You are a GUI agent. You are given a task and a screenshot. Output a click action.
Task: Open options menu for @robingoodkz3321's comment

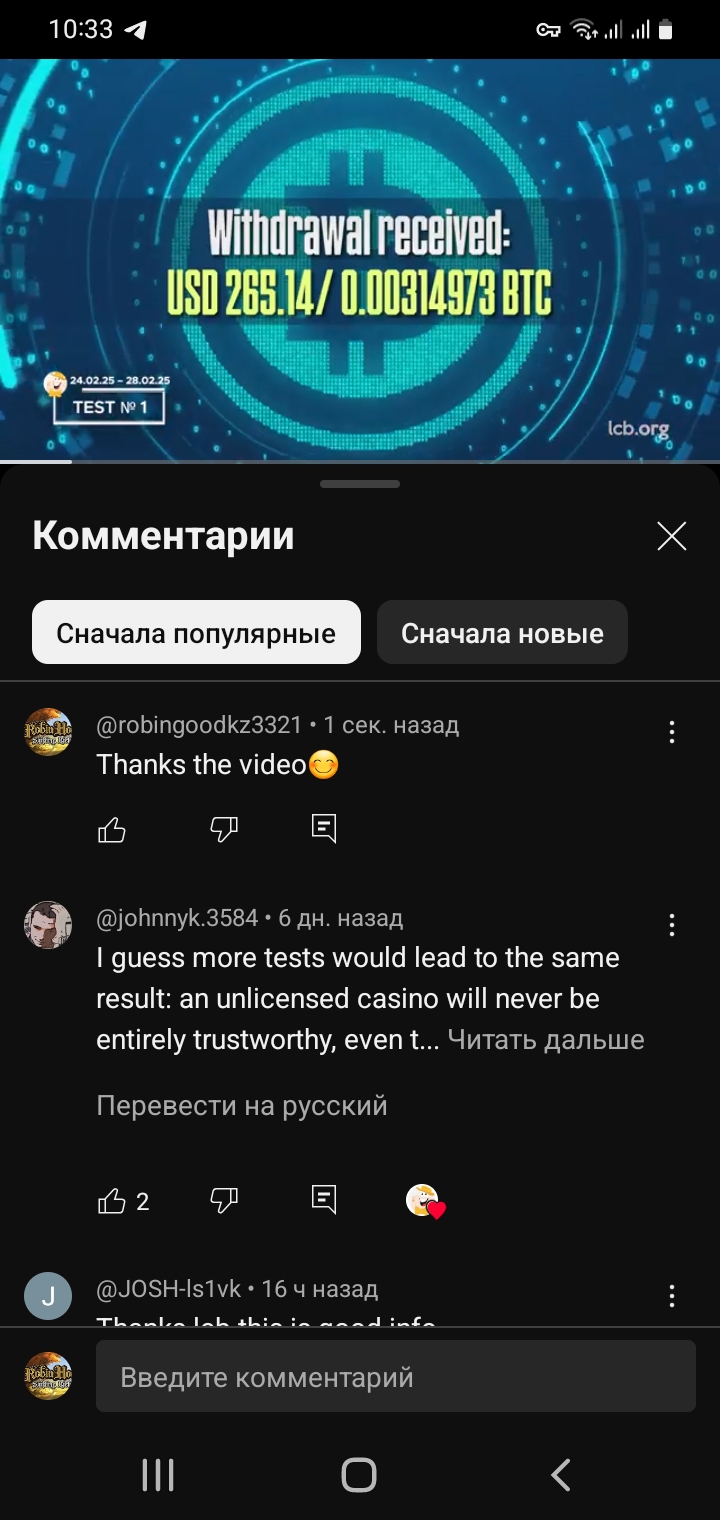pos(671,732)
